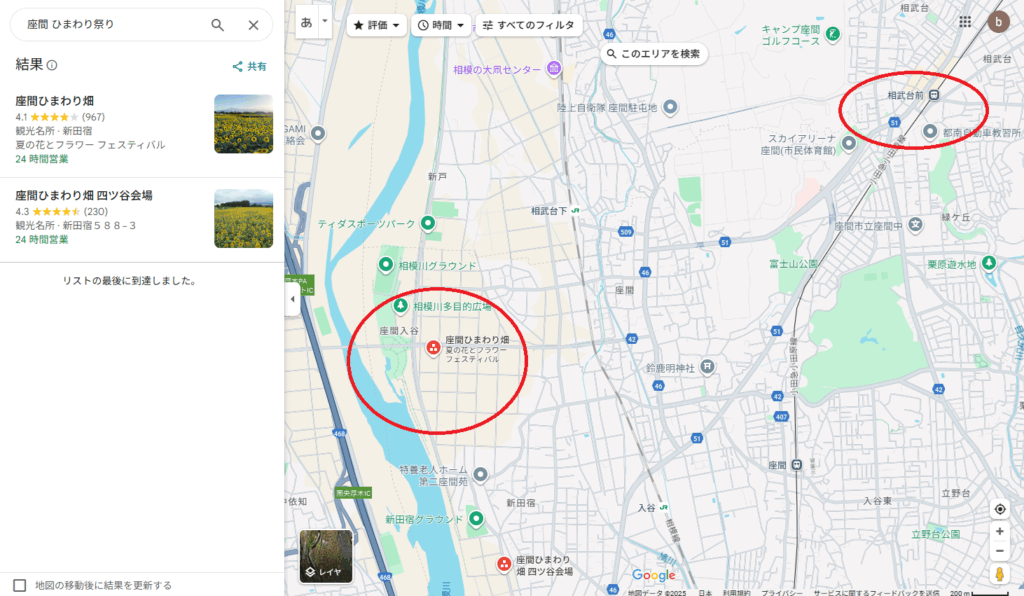Image resolution: width=1024 pixels, height=596 pixels.
Task: Center map on my location
Action: click(999, 509)
